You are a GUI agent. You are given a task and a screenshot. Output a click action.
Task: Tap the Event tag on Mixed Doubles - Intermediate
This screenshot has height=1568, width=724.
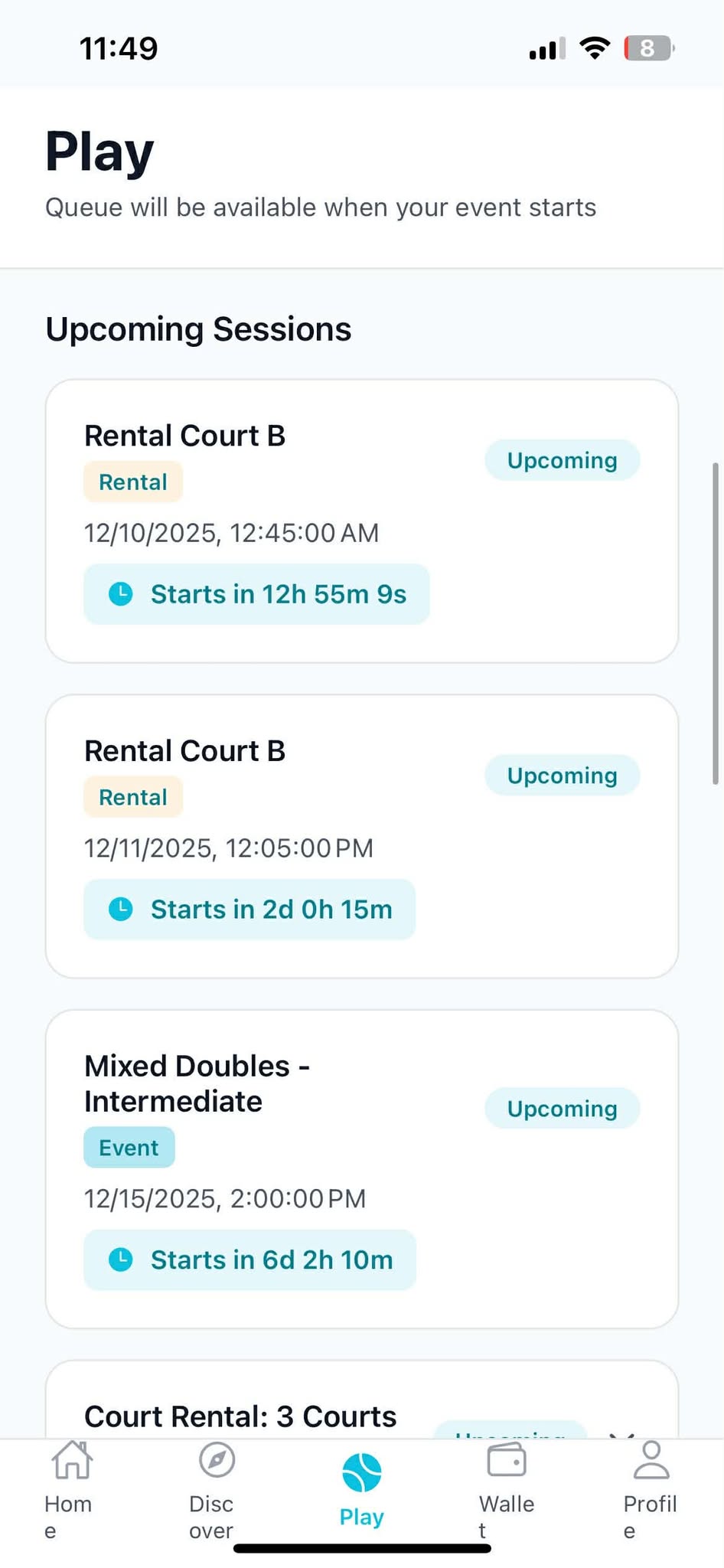[x=129, y=1147]
